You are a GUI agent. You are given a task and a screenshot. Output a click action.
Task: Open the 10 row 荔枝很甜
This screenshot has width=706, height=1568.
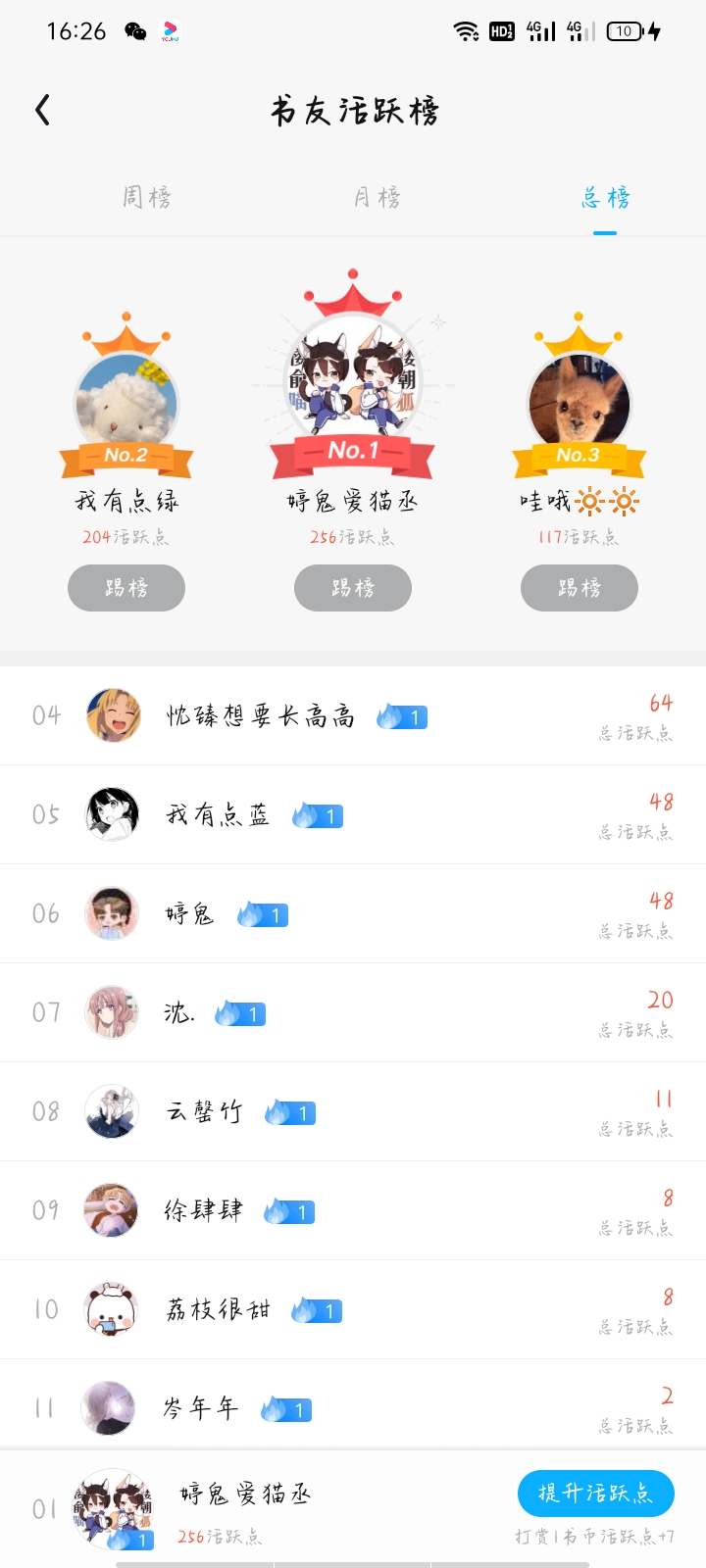353,1309
